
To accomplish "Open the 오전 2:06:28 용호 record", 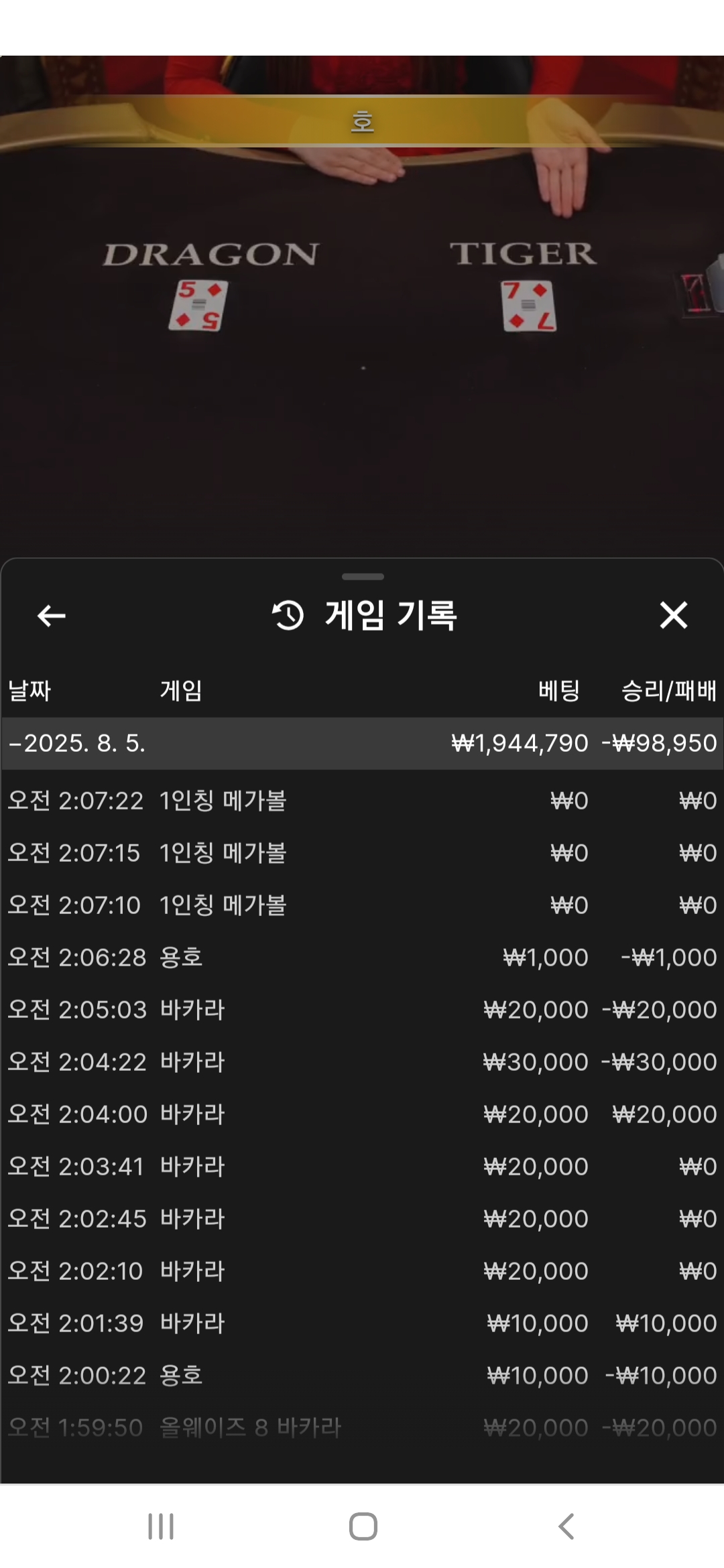I will tap(362, 958).
